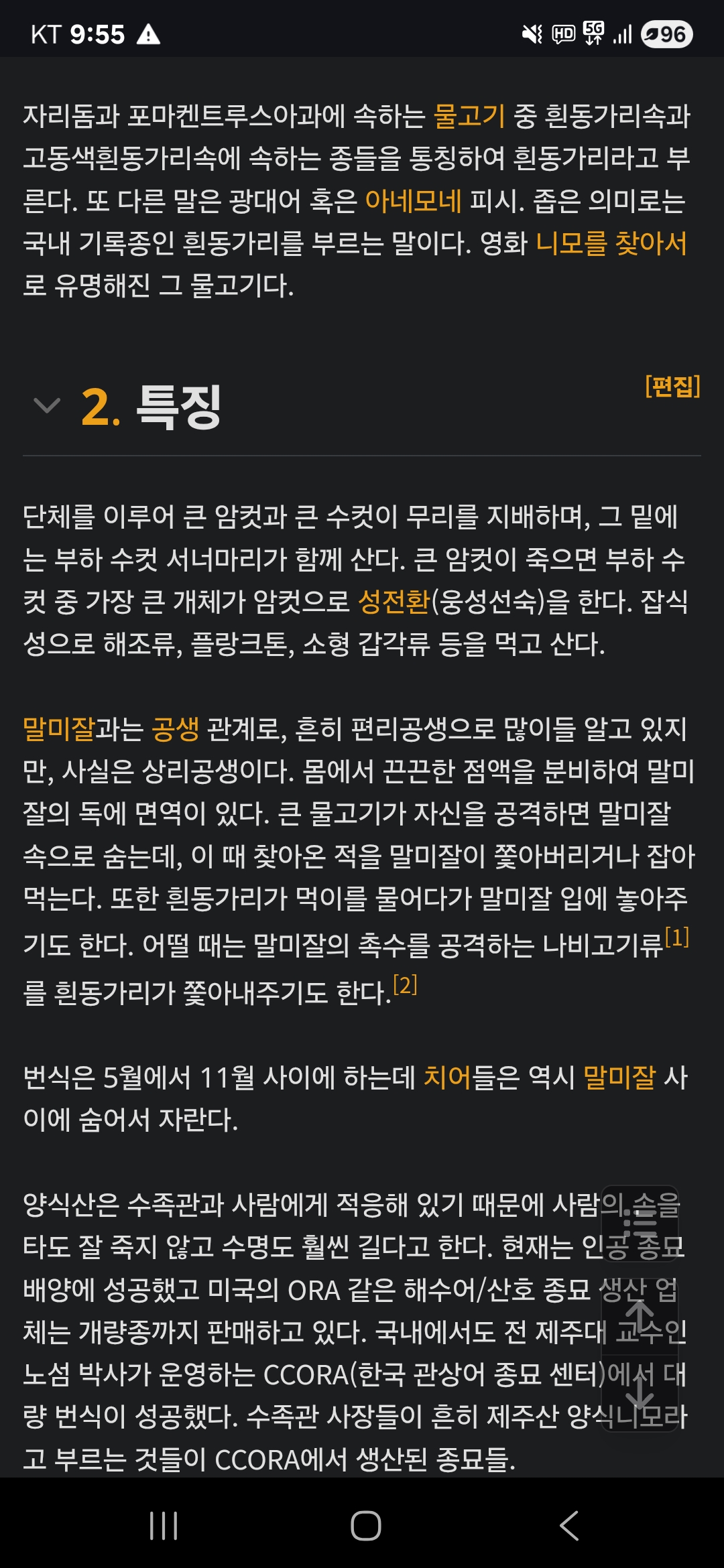Open the 공생 link
This screenshot has height=1568, width=724.
click(175, 728)
